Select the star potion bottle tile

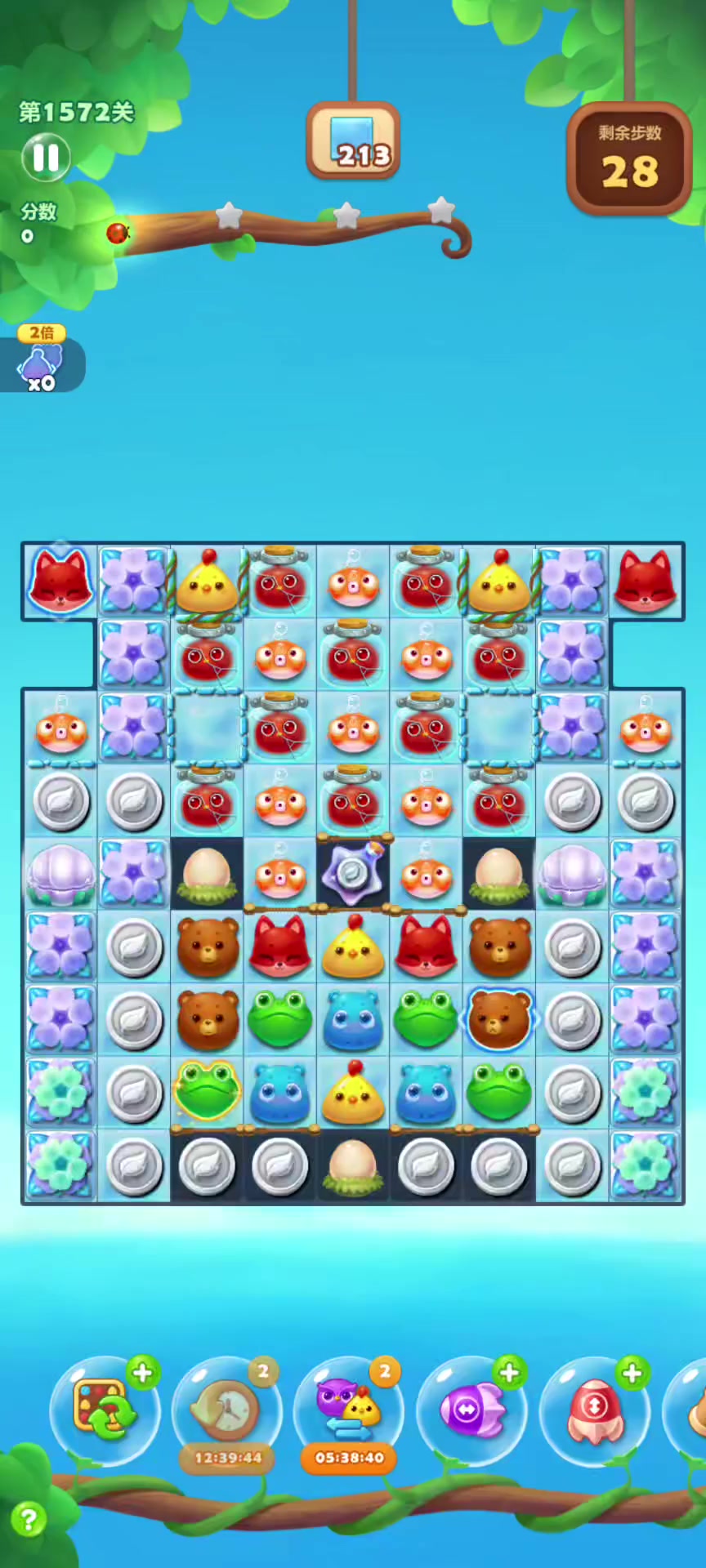tap(353, 873)
